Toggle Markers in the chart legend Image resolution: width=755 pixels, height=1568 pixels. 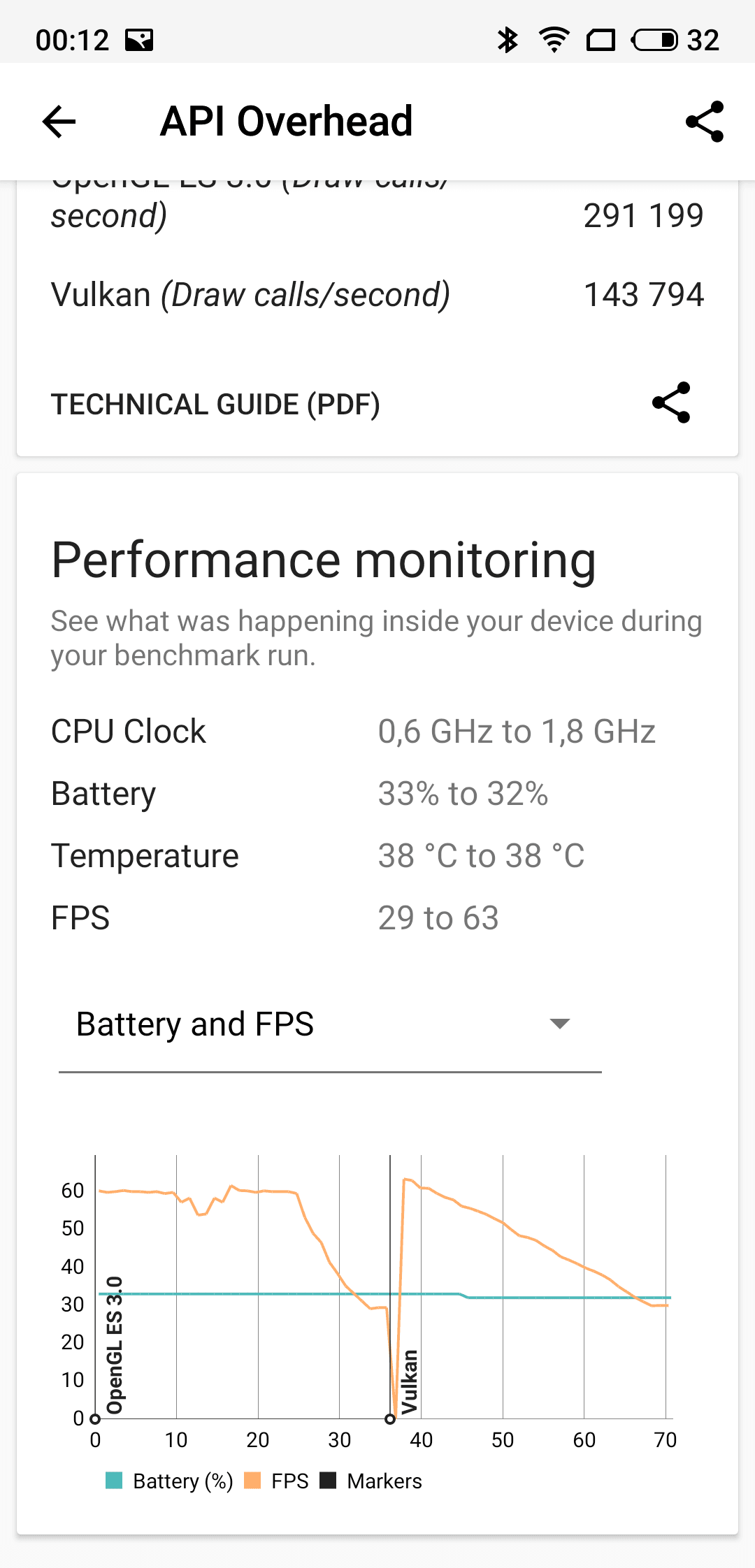[371, 1481]
